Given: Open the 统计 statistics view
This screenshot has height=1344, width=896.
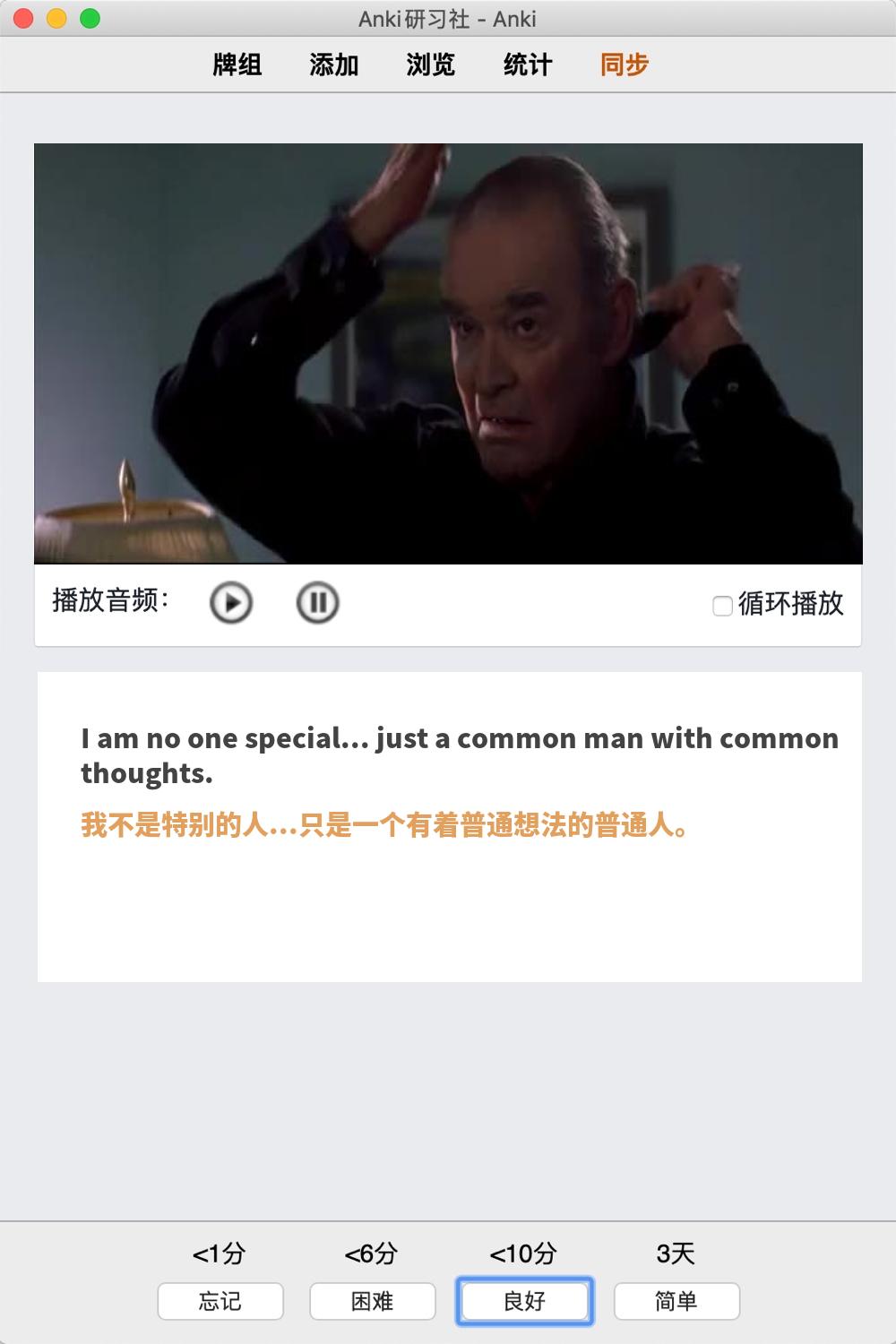Looking at the screenshot, I should click(x=527, y=65).
